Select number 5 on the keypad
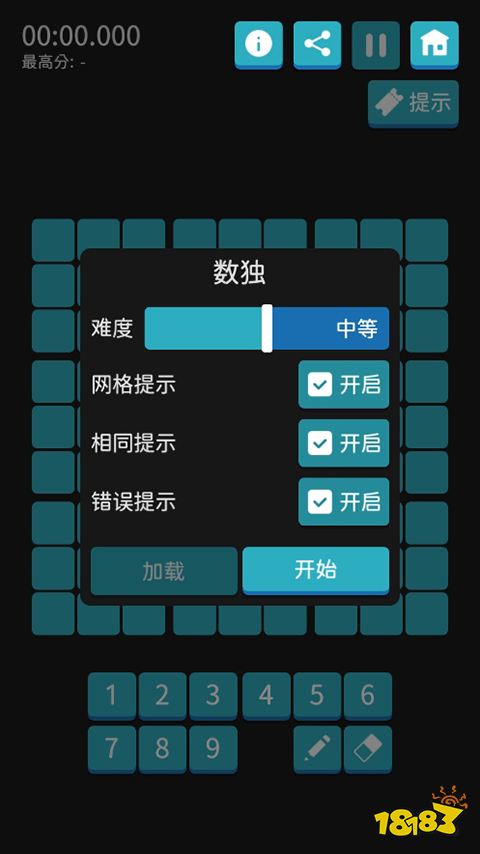The image size is (480, 854). click(x=317, y=696)
